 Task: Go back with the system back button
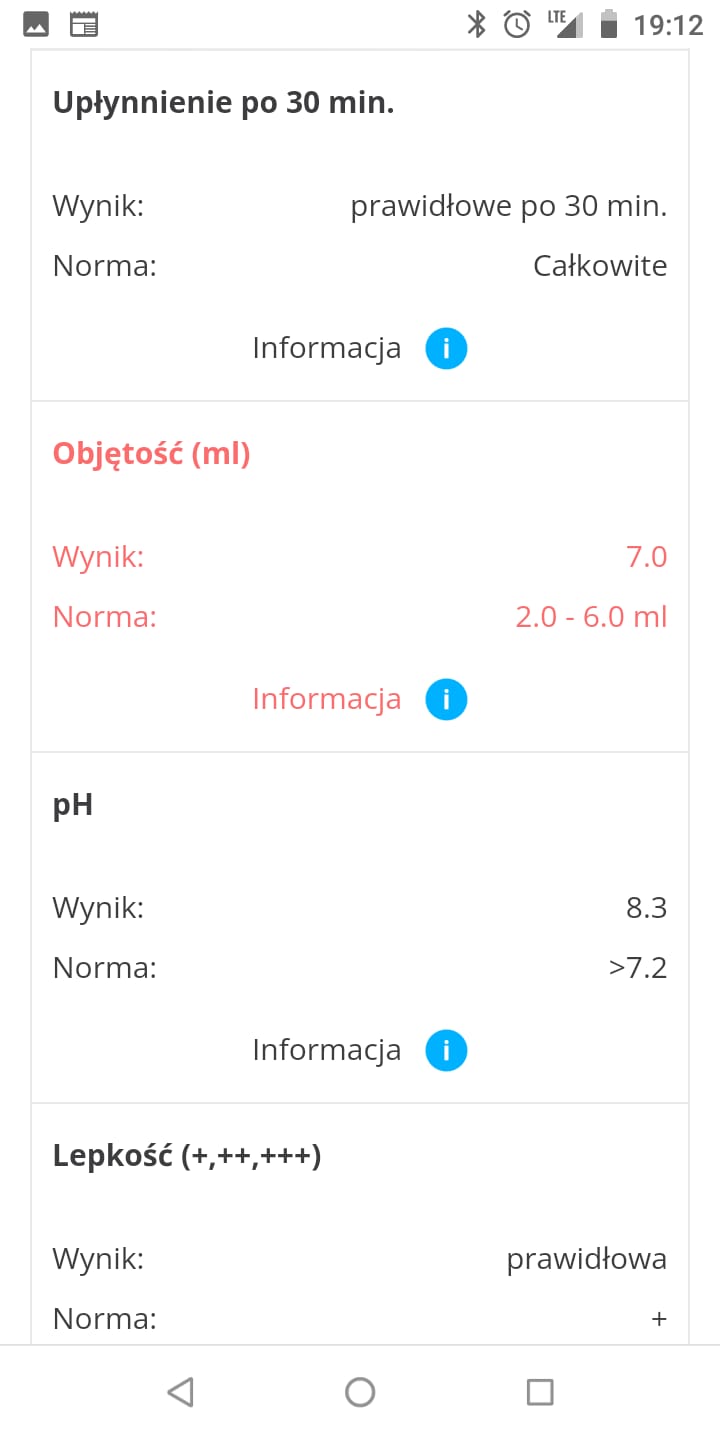(x=180, y=1392)
